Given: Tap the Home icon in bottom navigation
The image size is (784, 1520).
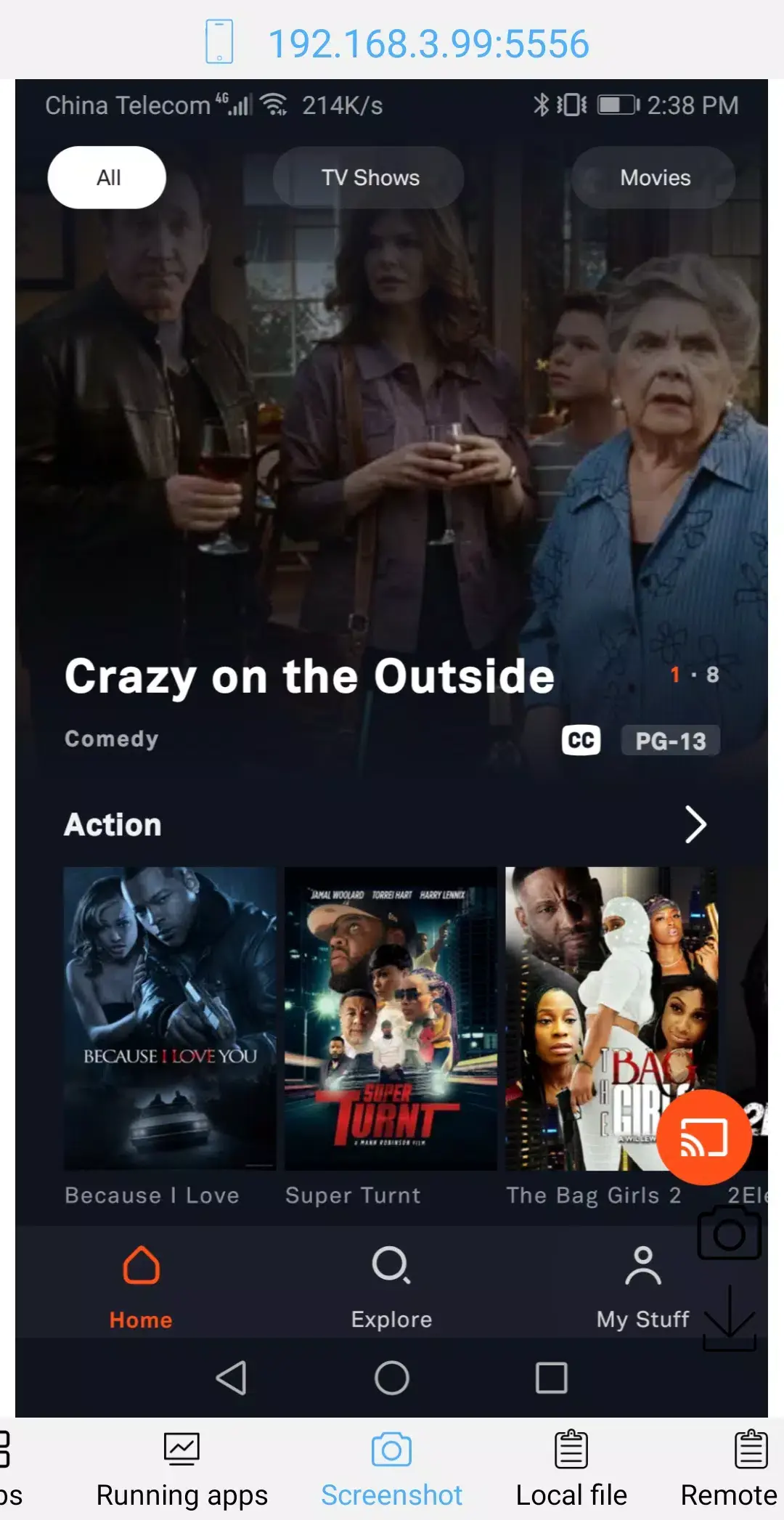Looking at the screenshot, I should pyautogui.click(x=140, y=1282).
